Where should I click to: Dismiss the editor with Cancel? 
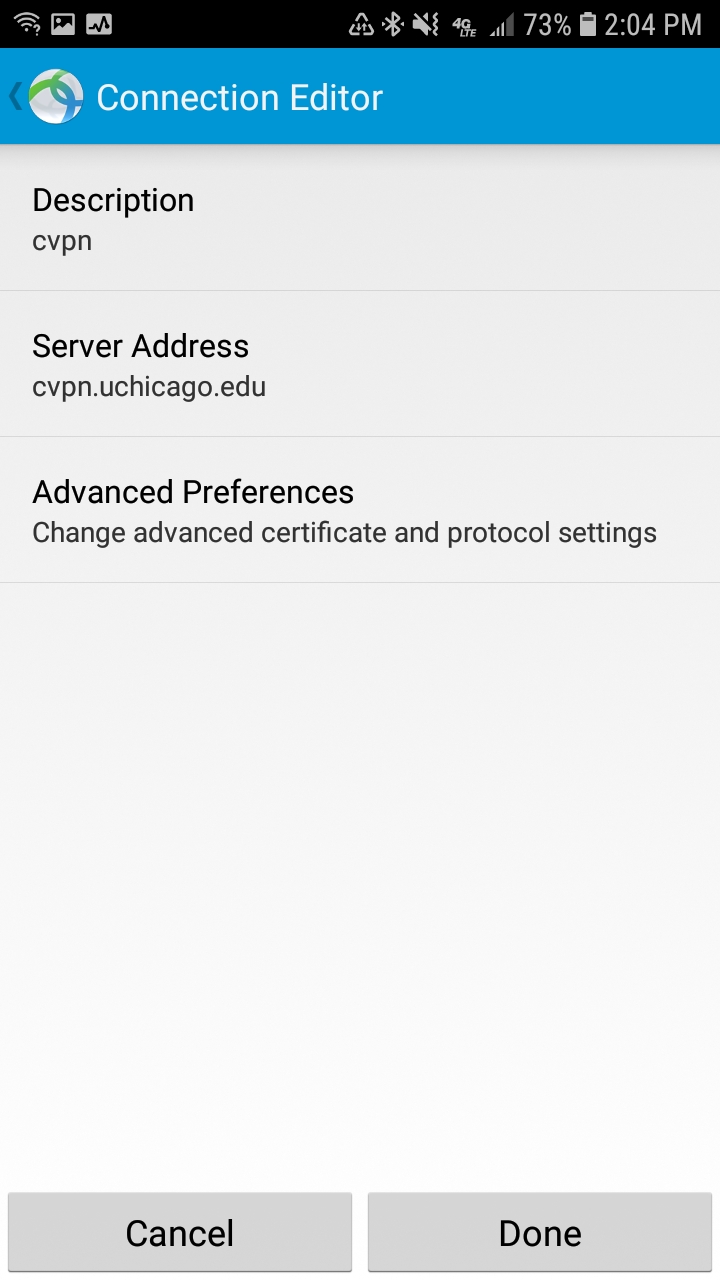pos(180,1232)
